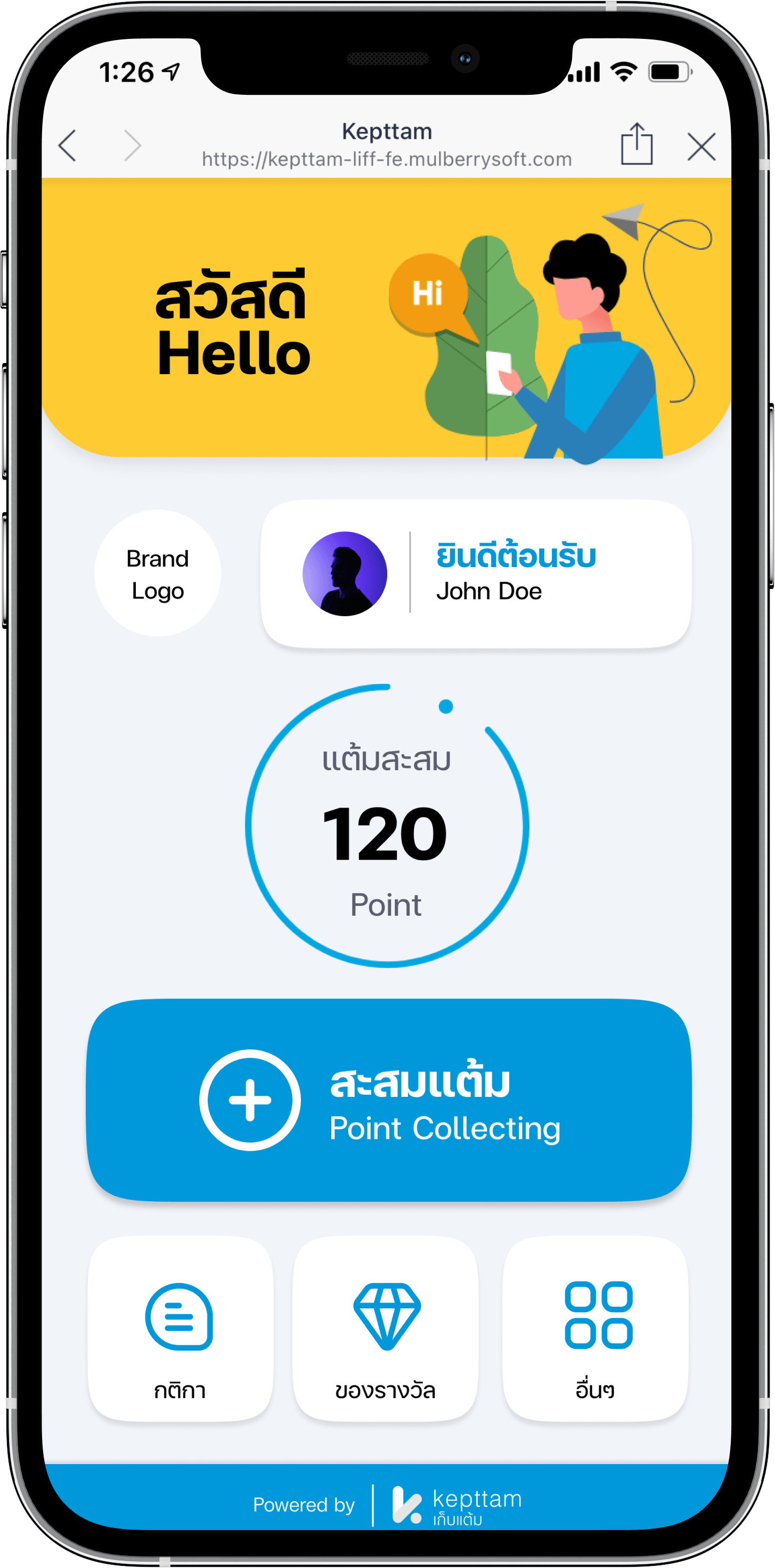Share the Kepttam page
775x1568 pixels.
[x=637, y=144]
